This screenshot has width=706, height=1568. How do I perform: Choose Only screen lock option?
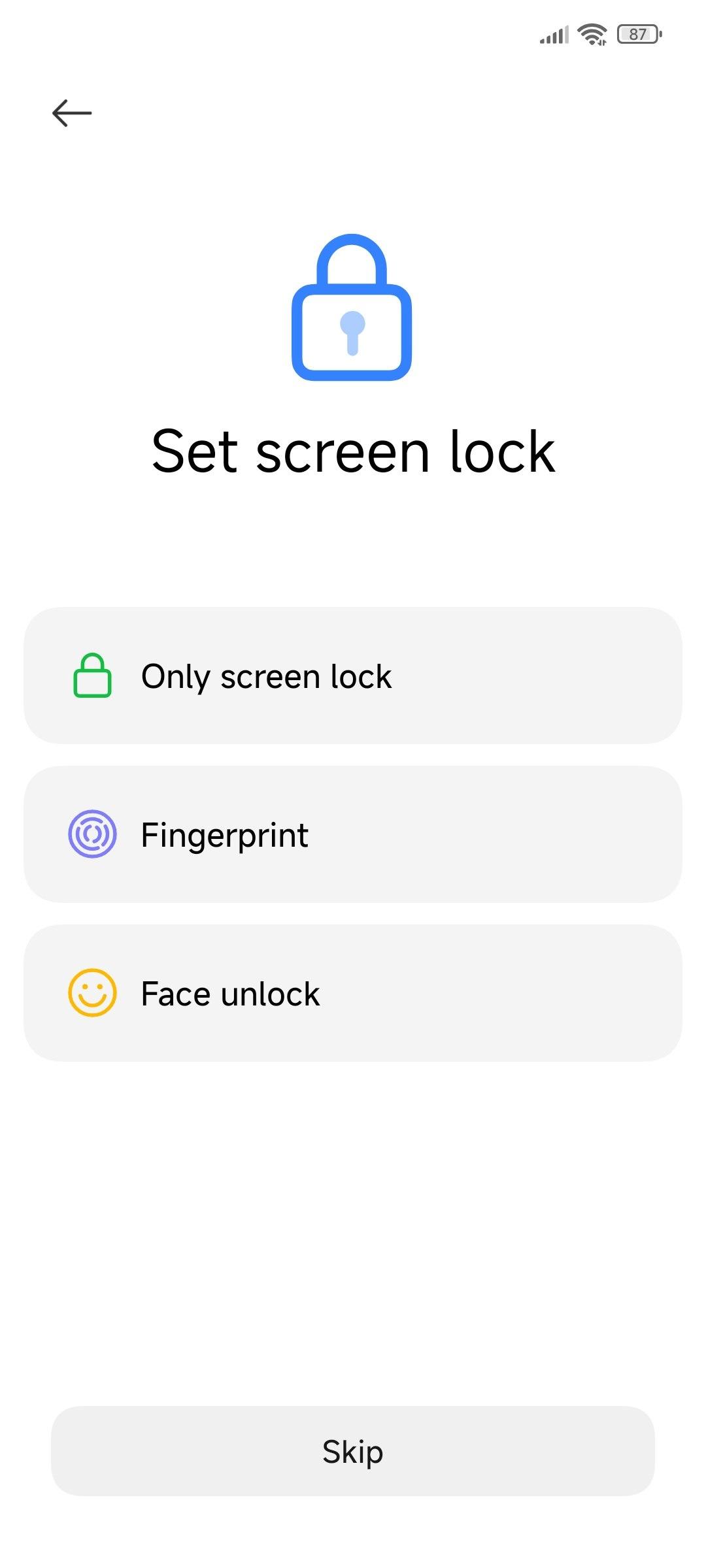(x=353, y=676)
